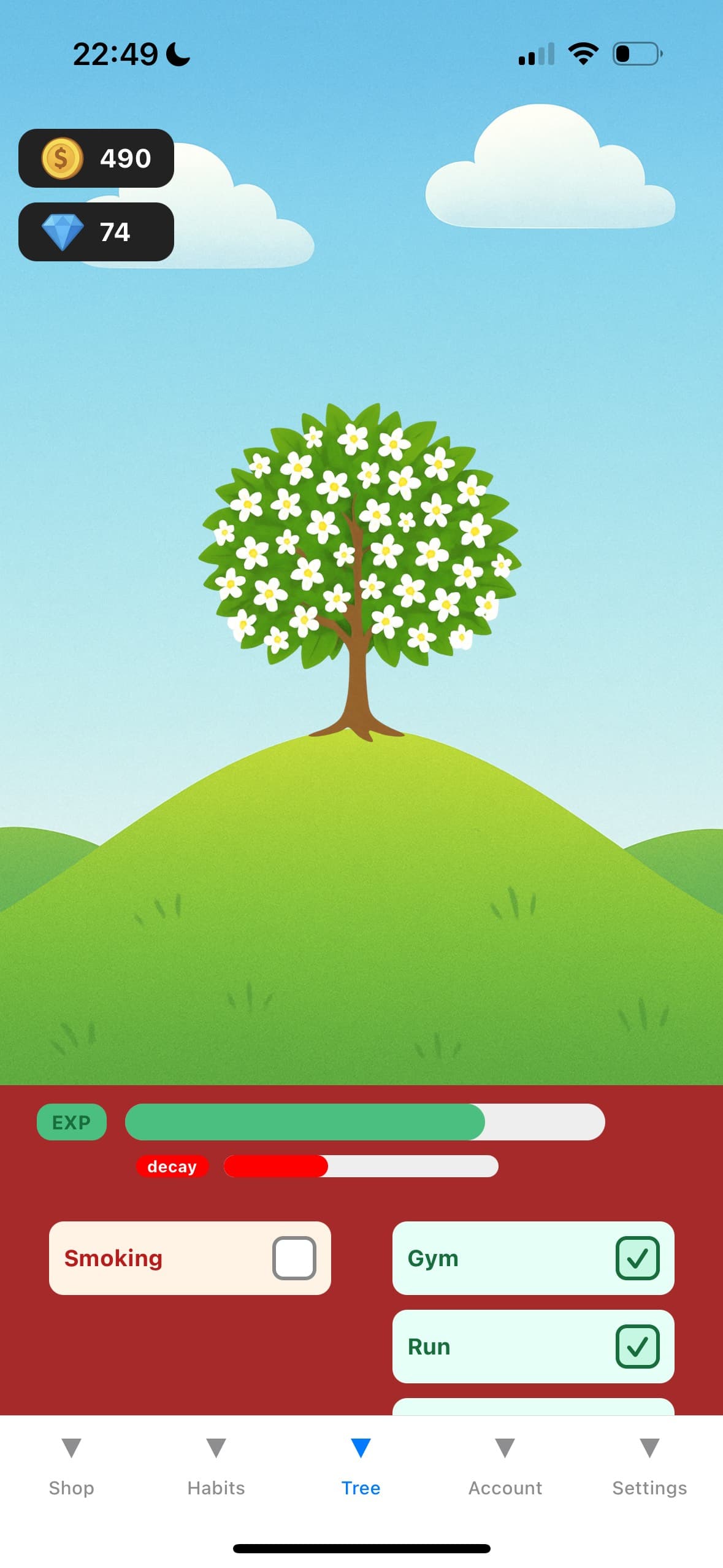Check the Smoking habit checkbox

point(294,1258)
